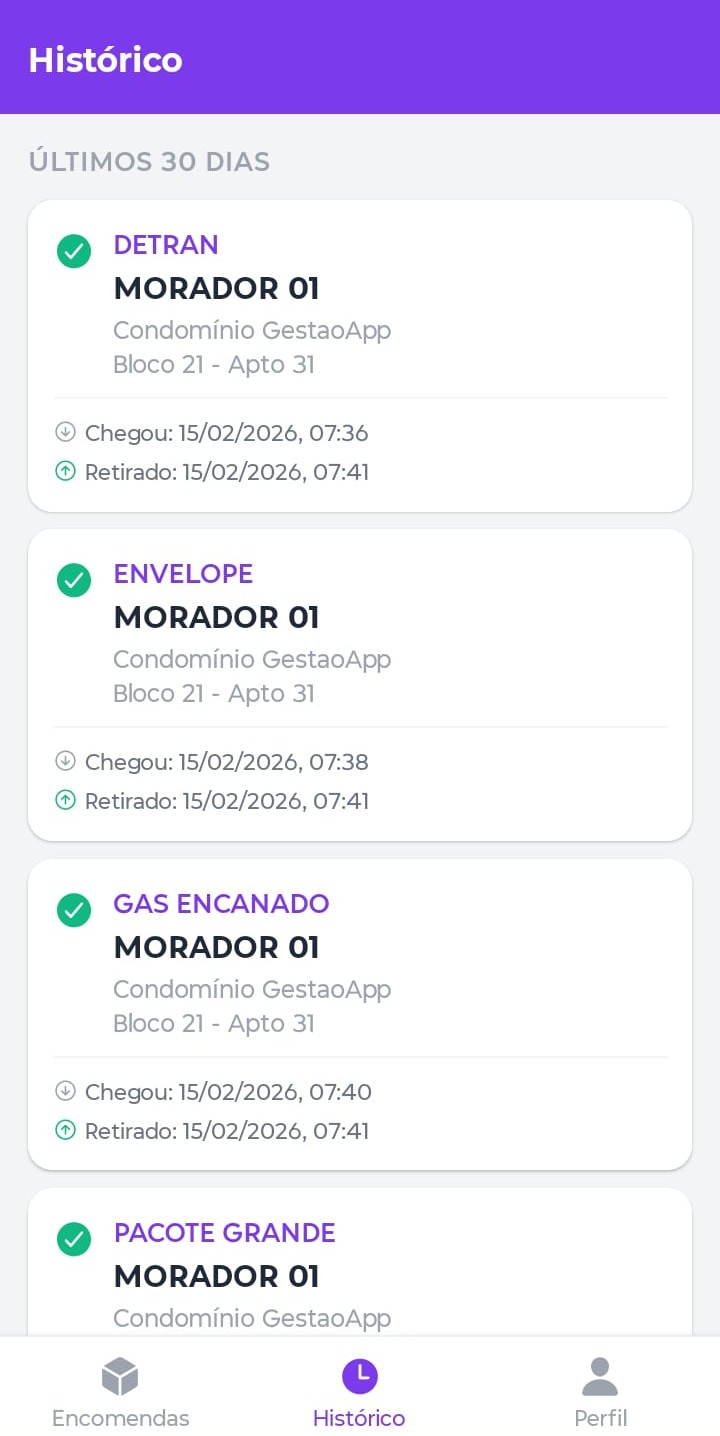Image resolution: width=720 pixels, height=1436 pixels.
Task: Select the Encomendas package icon in bottom navigation
Action: (x=120, y=1375)
